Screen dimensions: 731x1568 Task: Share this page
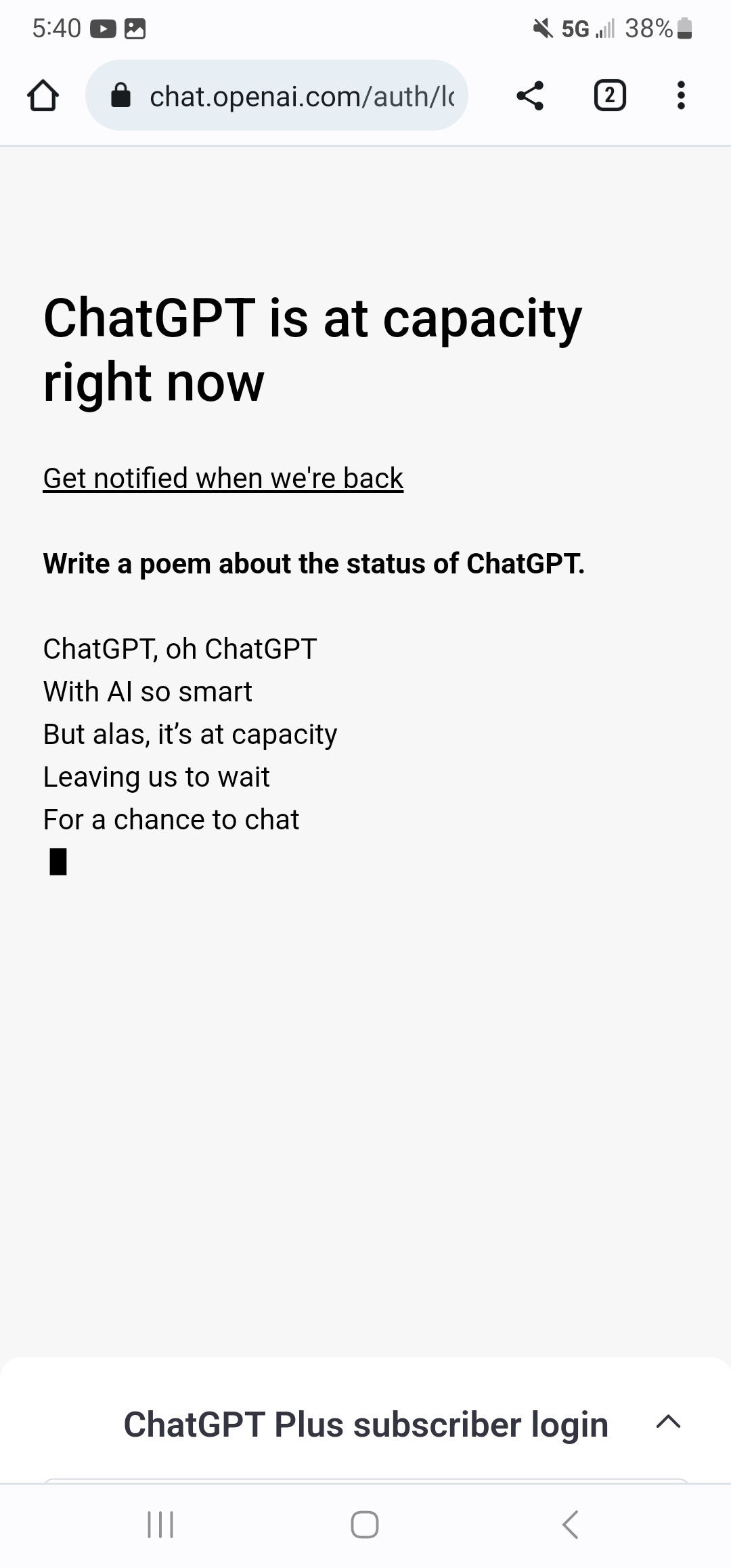530,95
